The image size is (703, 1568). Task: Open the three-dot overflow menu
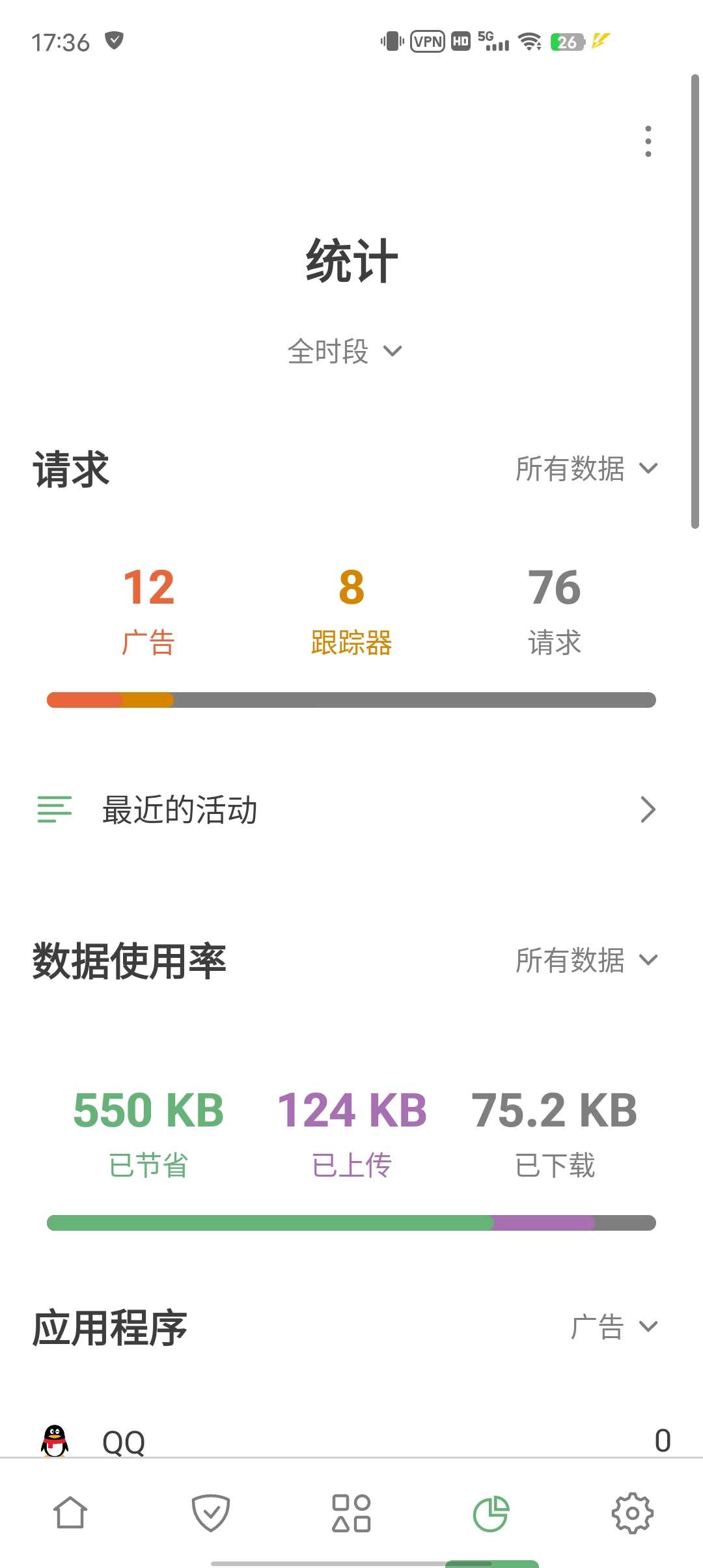pos(648,140)
